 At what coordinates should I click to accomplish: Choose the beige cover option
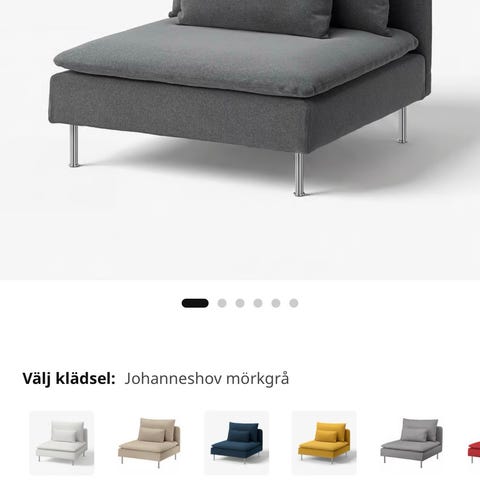click(149, 443)
